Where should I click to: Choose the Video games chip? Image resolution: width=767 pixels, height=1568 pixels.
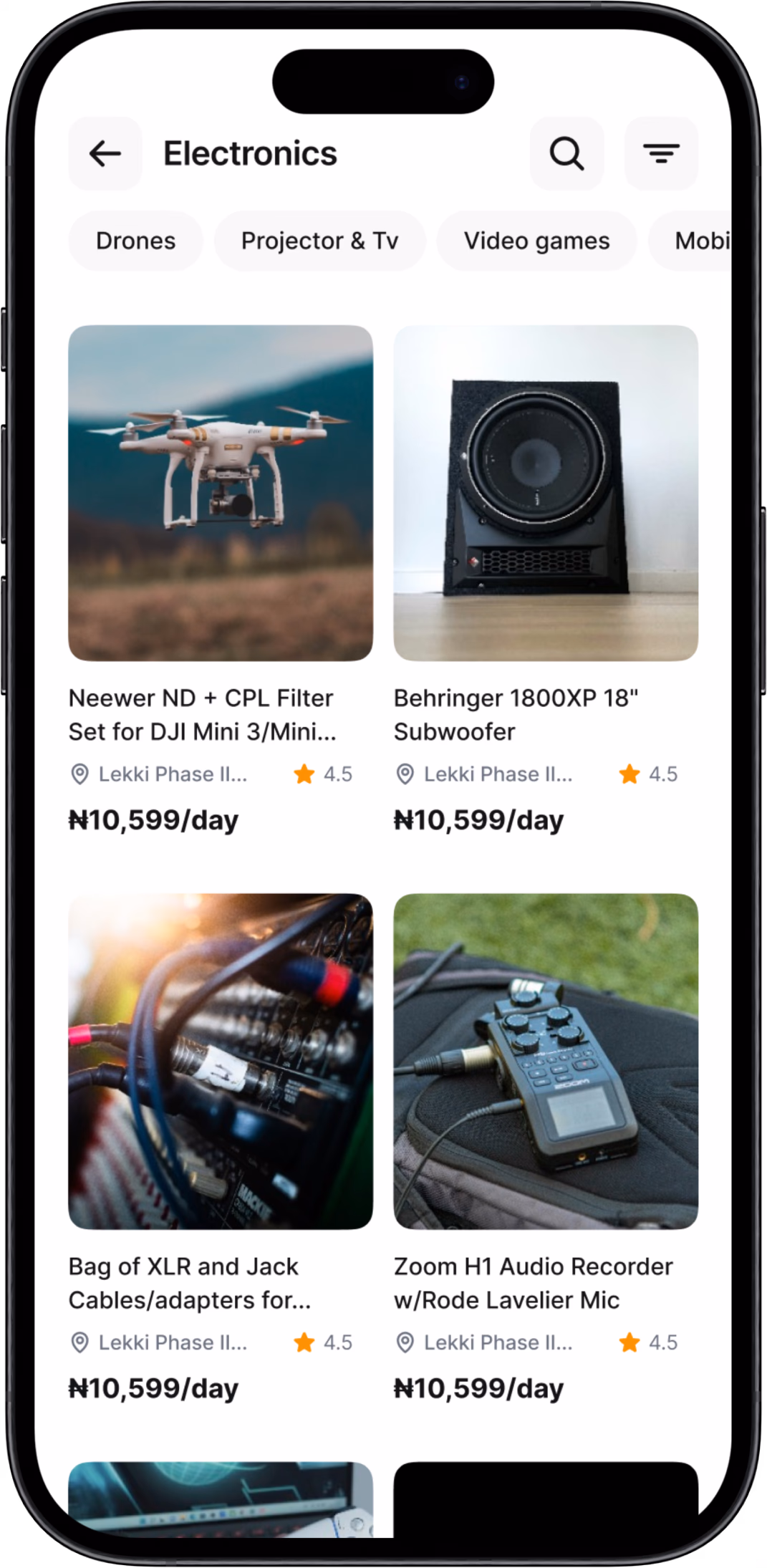coord(536,241)
